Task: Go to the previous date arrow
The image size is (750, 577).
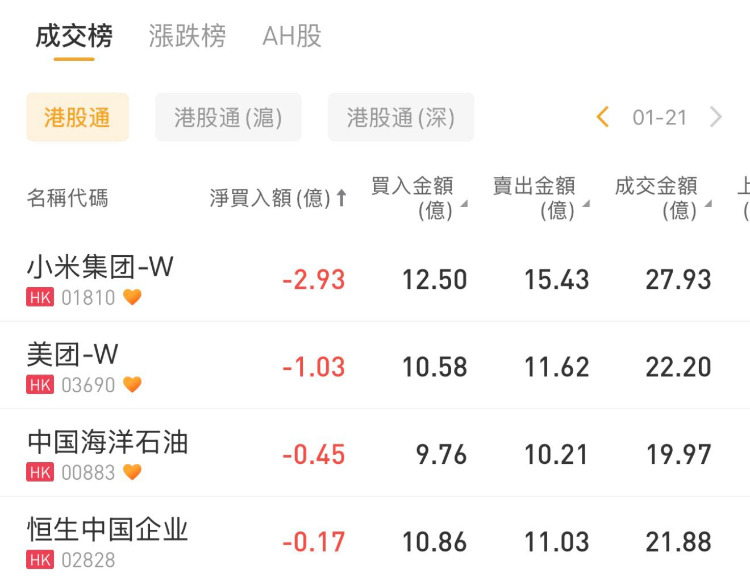Action: [x=603, y=117]
